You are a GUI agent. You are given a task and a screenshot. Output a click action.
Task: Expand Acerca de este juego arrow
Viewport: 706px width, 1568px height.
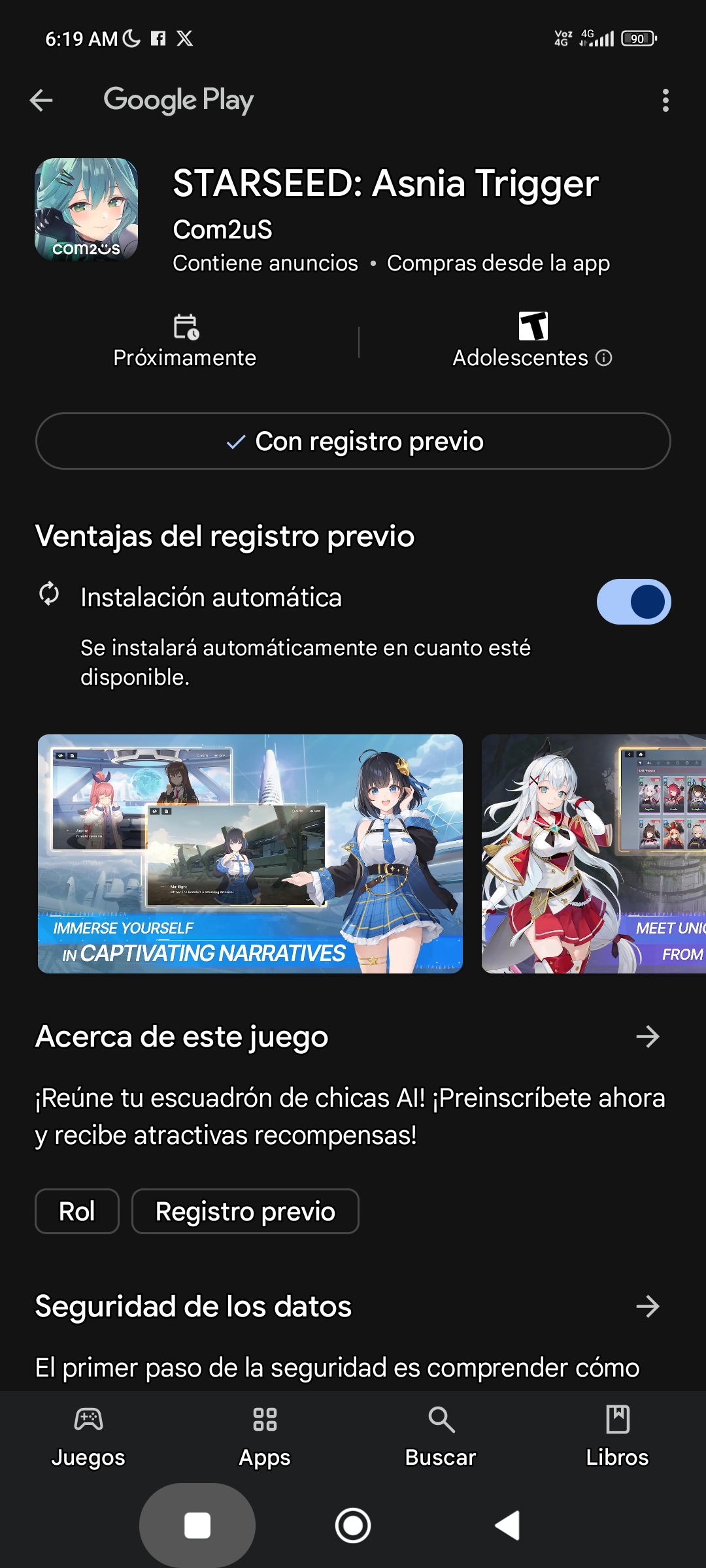647,1037
